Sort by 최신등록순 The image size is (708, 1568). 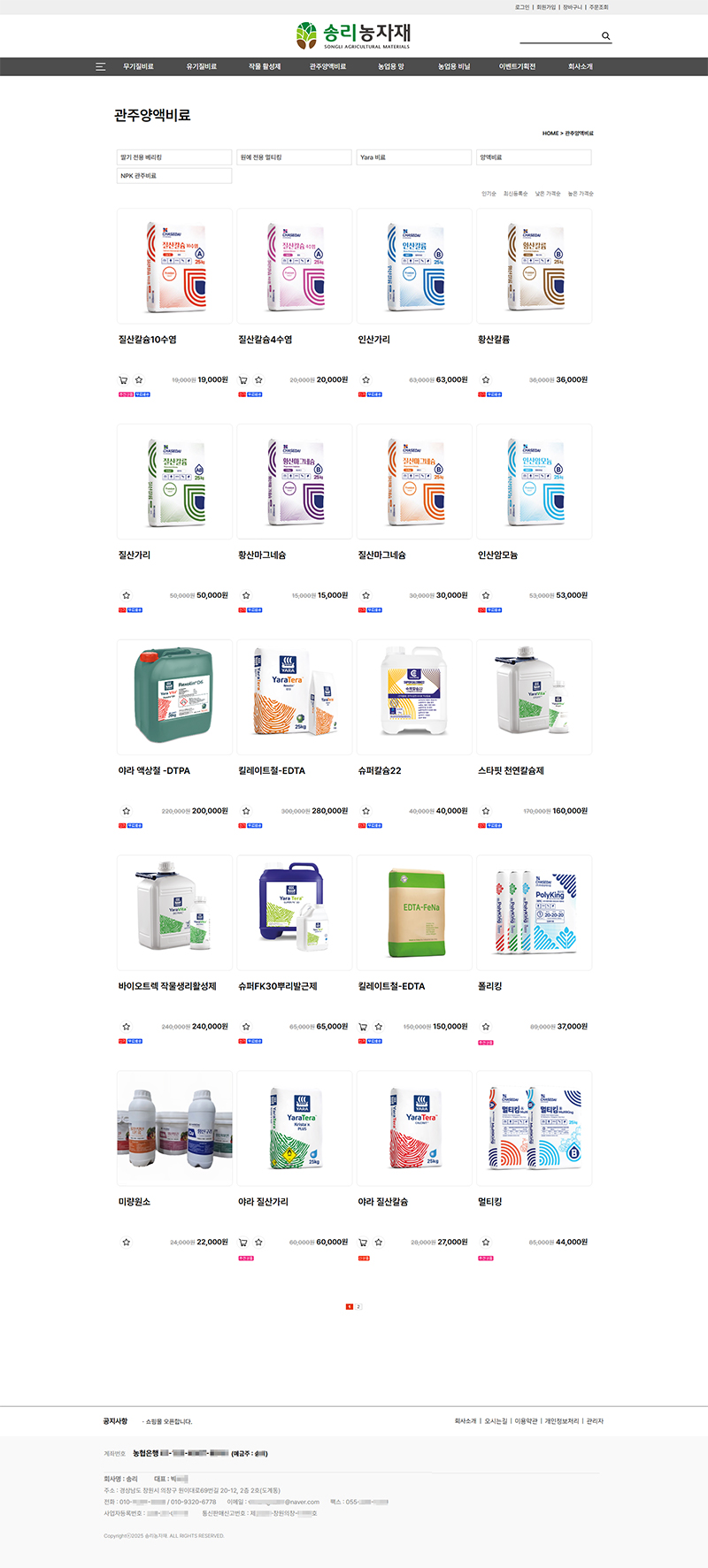point(515,194)
